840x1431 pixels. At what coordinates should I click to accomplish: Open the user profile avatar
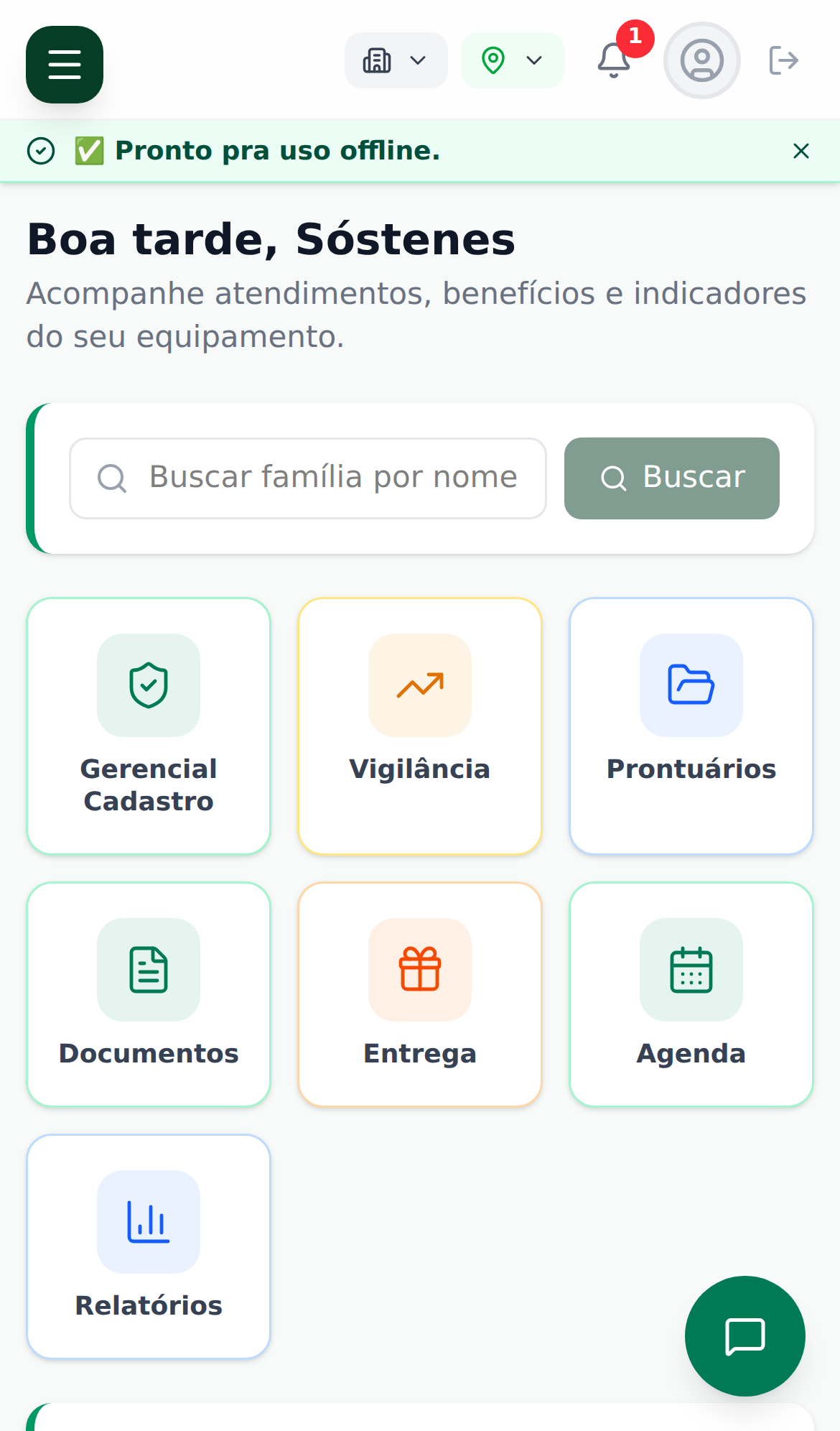[x=701, y=60]
